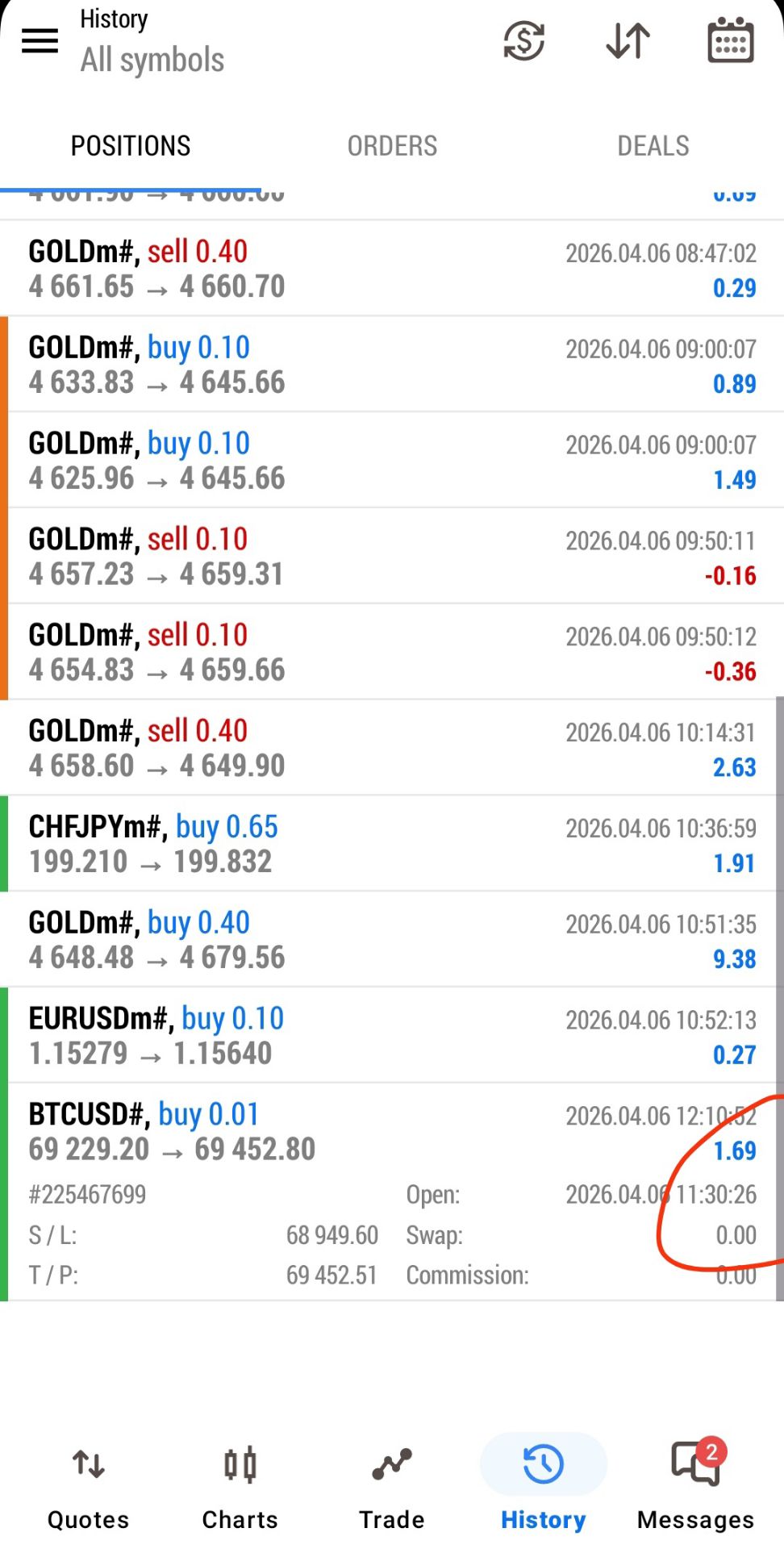Screen dimensions: 784x1549
Task: Open the hamburger drawer menu
Action: tap(40, 40)
